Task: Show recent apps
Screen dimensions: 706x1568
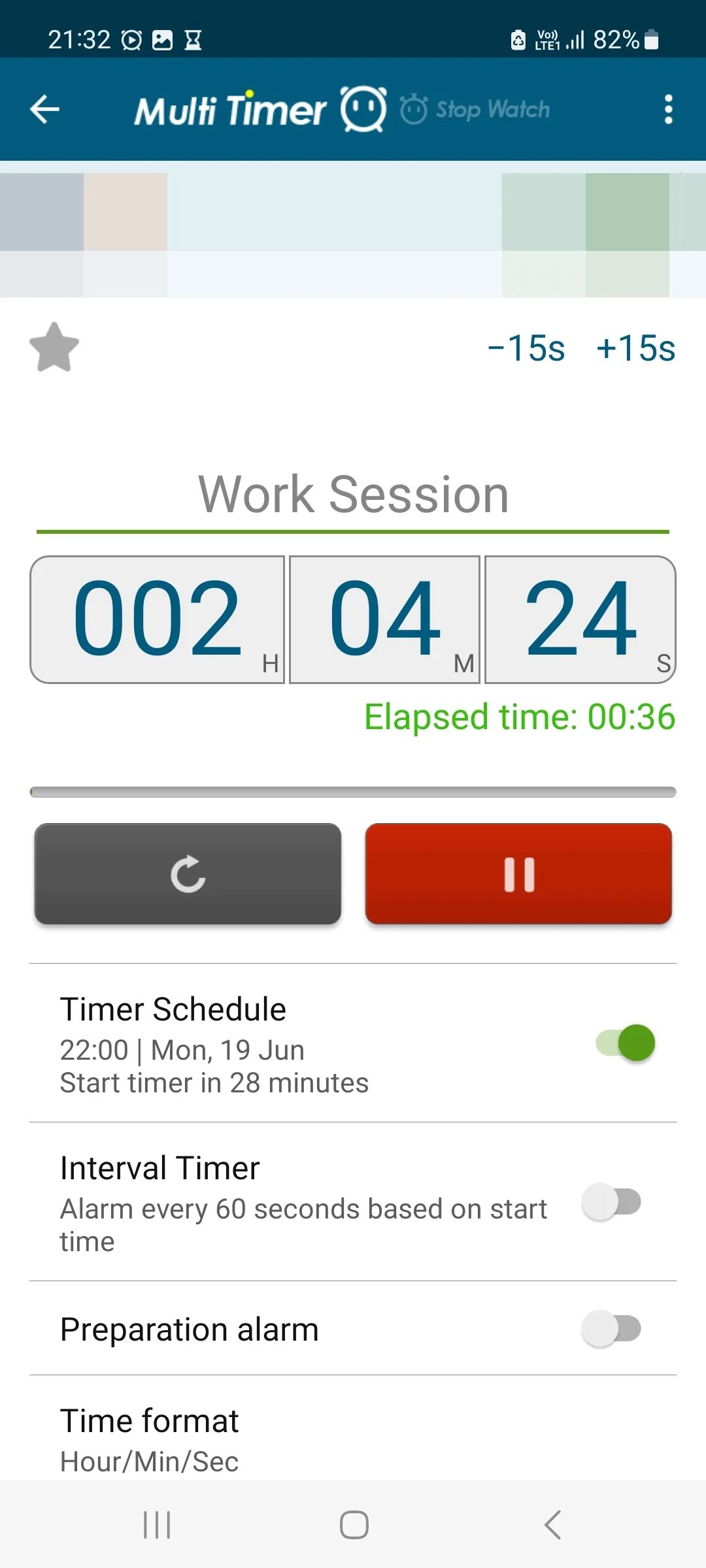Action: point(157,1525)
